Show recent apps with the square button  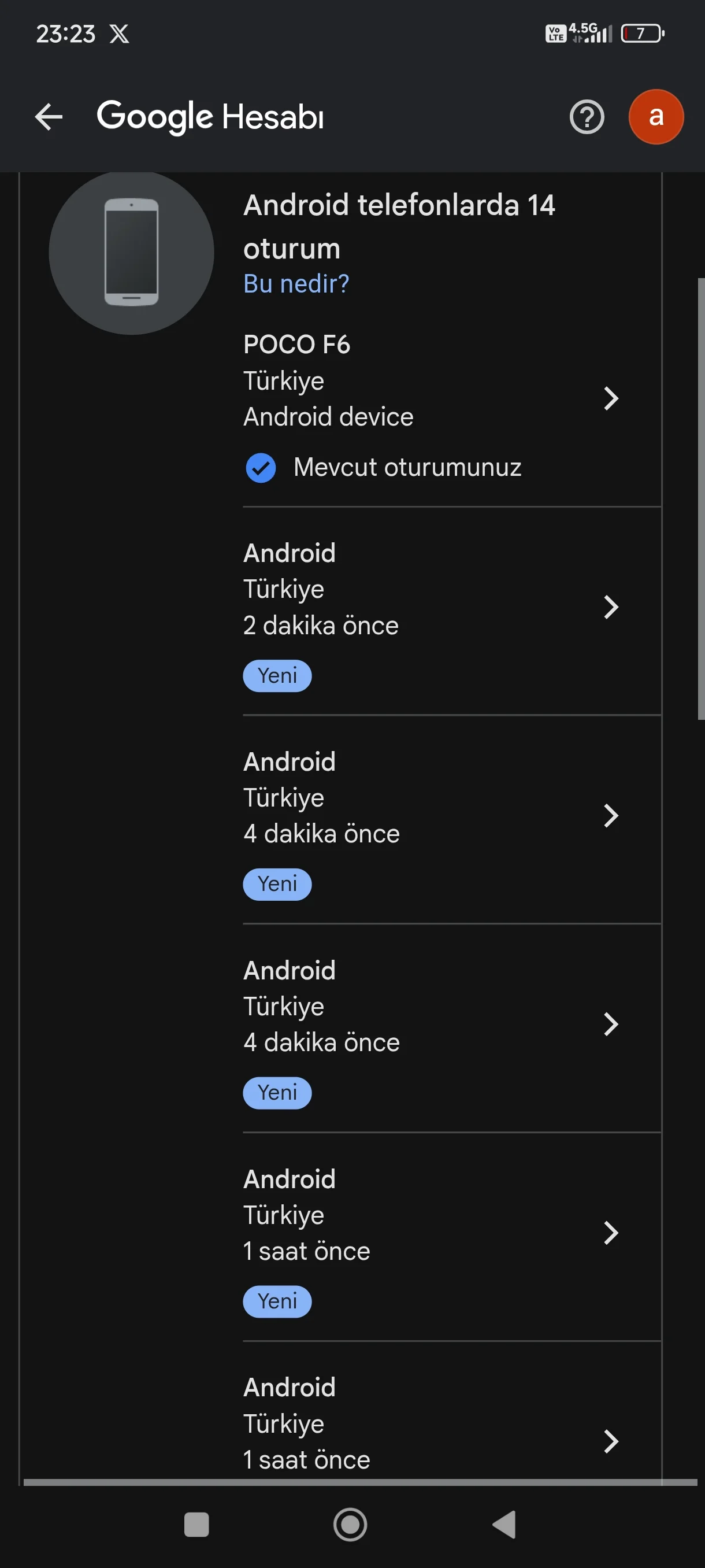point(196,1524)
